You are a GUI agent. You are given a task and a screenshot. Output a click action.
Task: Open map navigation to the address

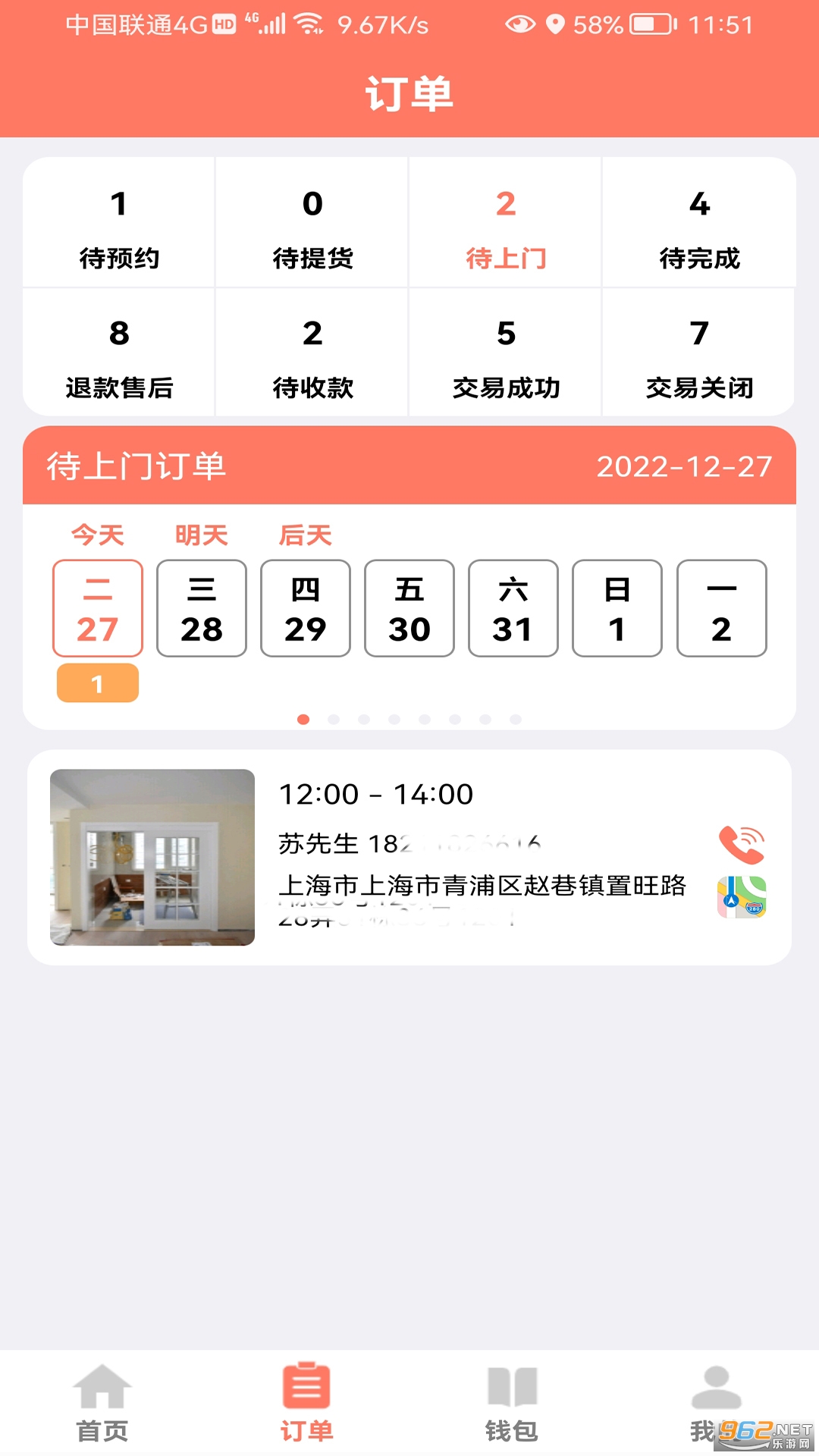coord(741,897)
